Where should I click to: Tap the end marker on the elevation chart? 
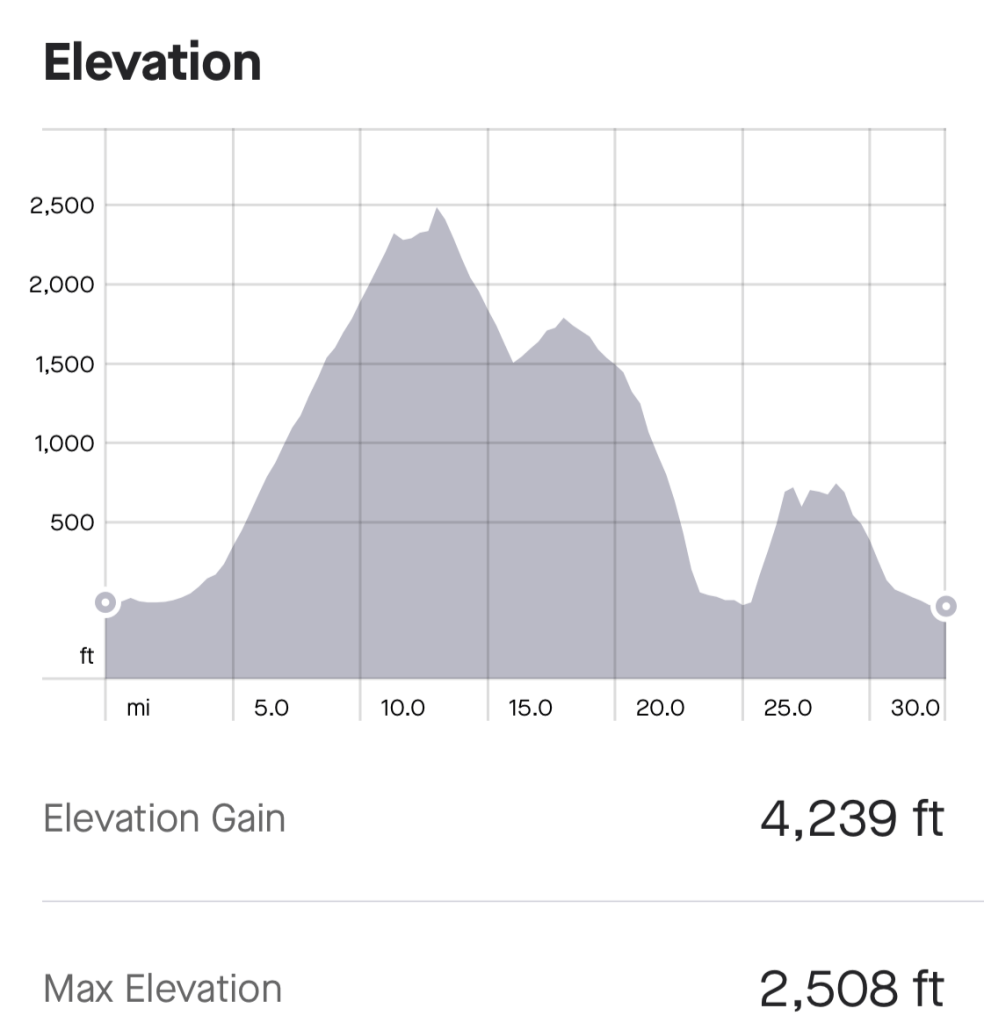coord(945,606)
